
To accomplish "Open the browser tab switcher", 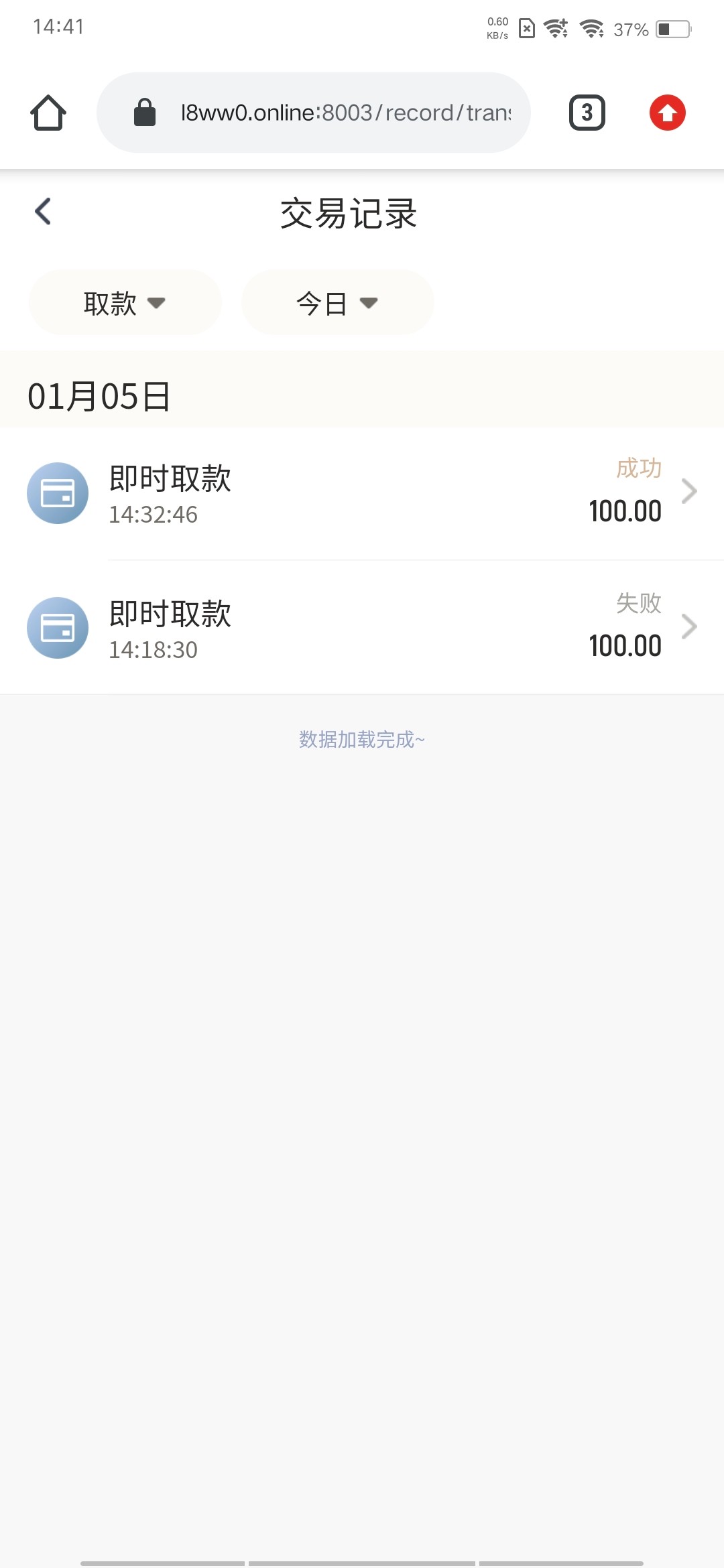I will [587, 113].
